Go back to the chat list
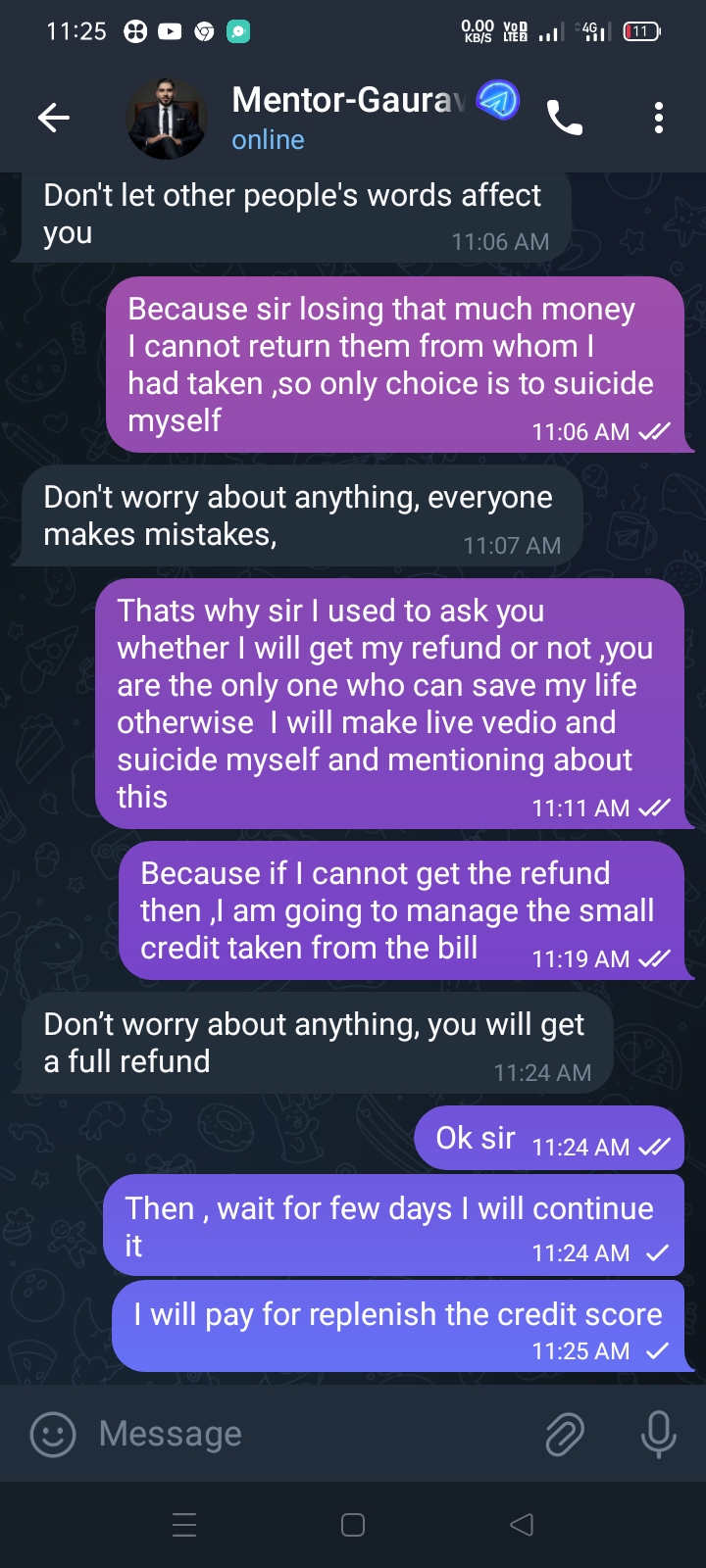 click(x=54, y=119)
